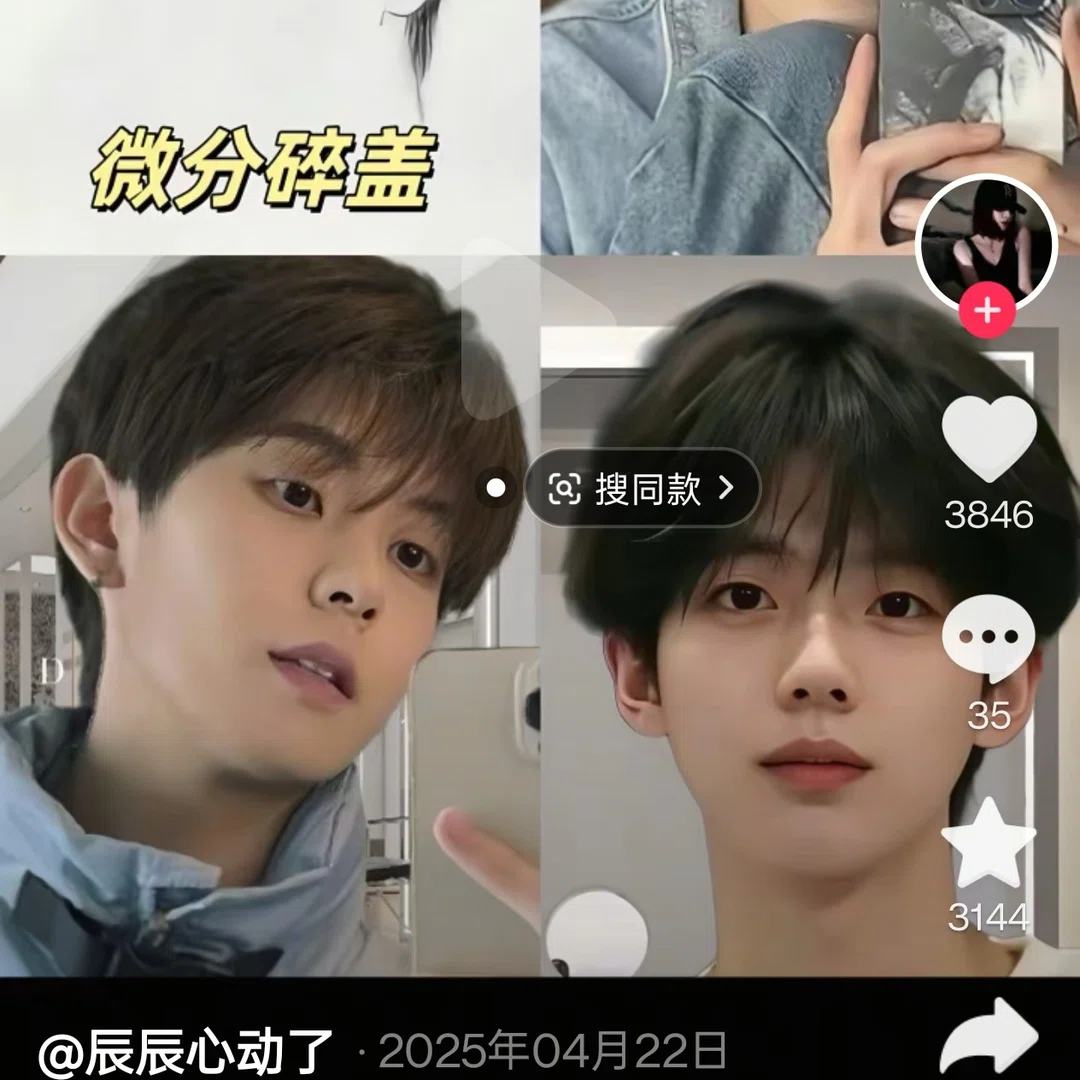Open the comments section
This screenshot has height=1080, width=1080.
(x=988, y=638)
